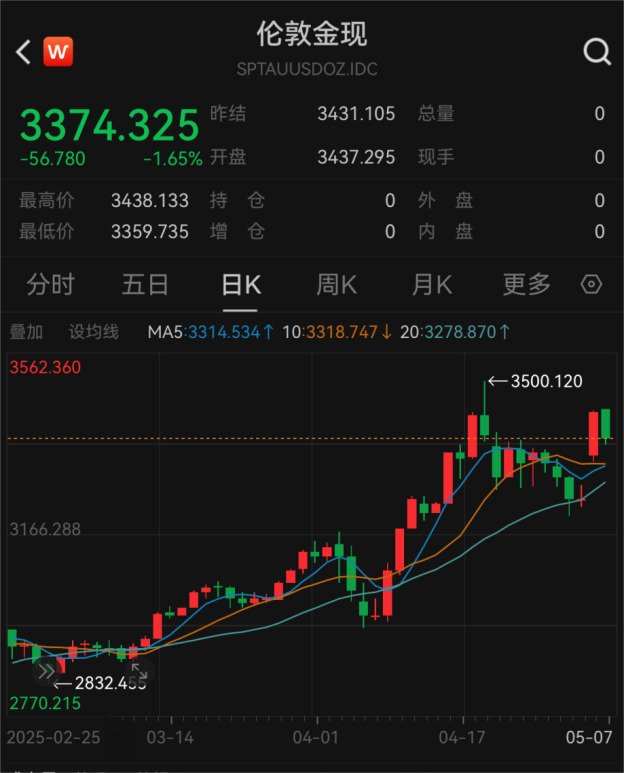
Task: Open the search magnifier icon
Action: pyautogui.click(x=597, y=51)
